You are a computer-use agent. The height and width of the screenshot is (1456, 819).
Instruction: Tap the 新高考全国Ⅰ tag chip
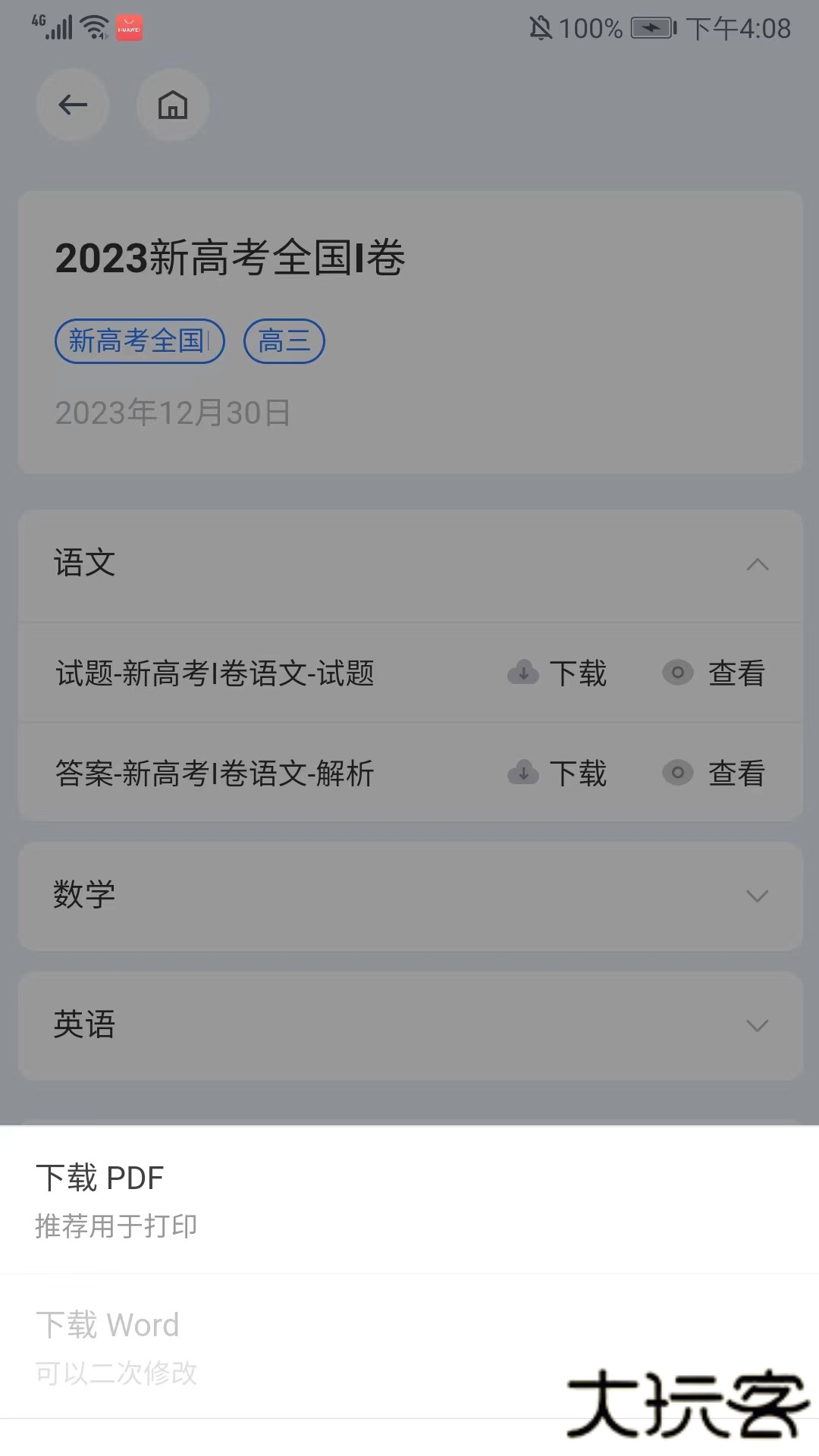point(140,341)
